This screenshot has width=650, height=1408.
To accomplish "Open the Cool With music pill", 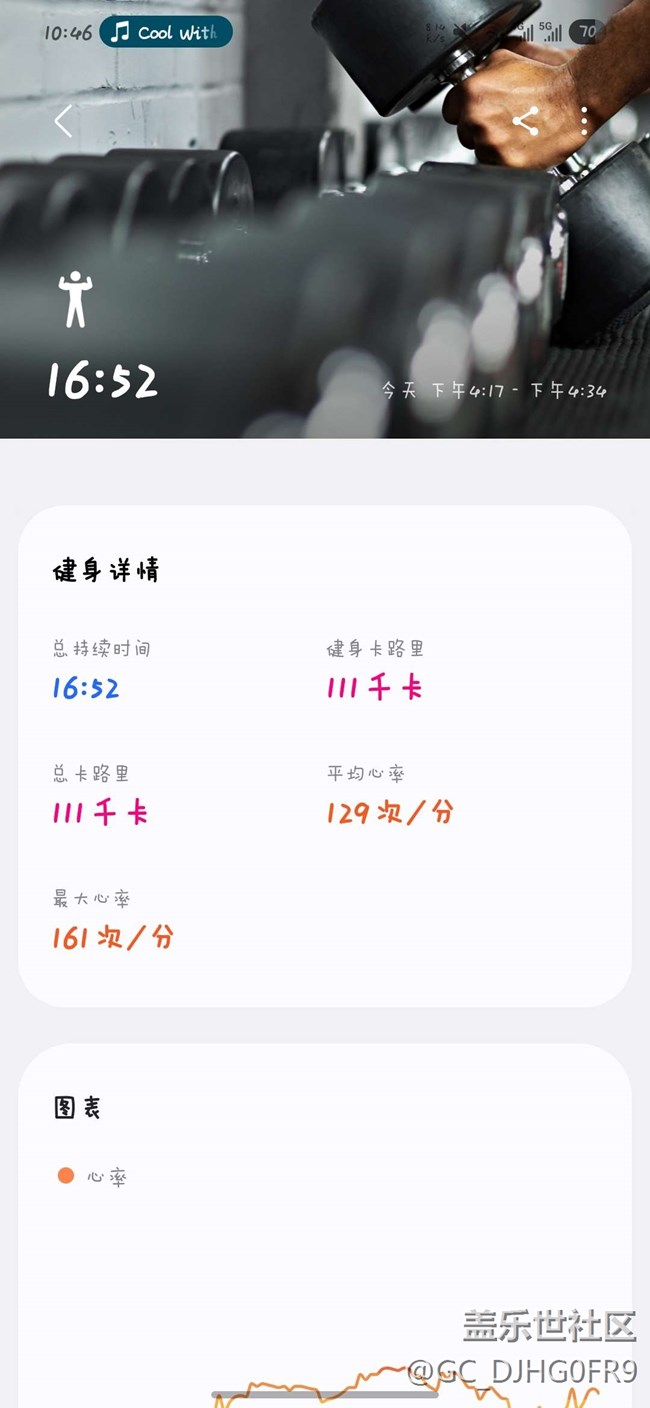I will click(166, 32).
